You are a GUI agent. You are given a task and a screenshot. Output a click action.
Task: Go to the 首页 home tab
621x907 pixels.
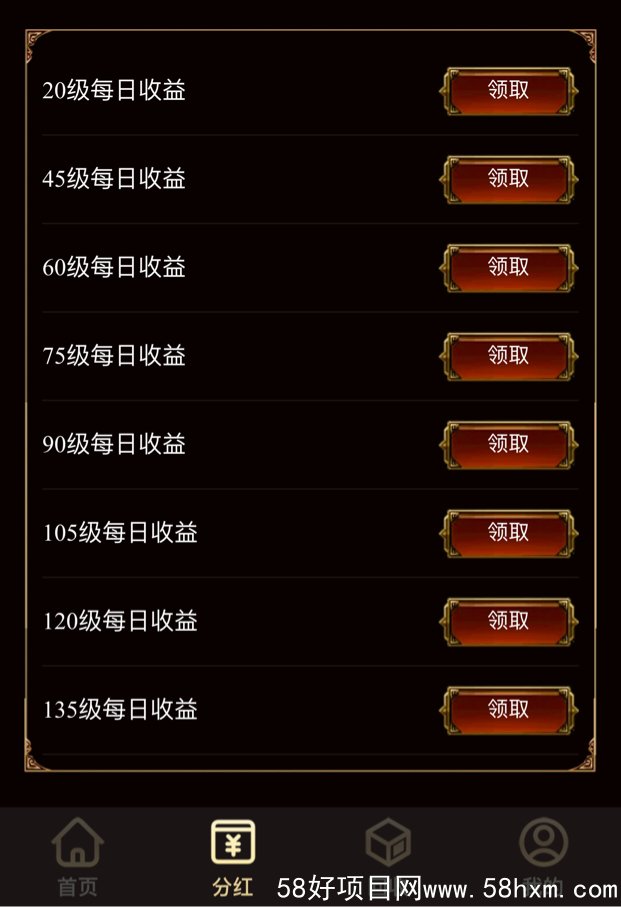(78, 856)
